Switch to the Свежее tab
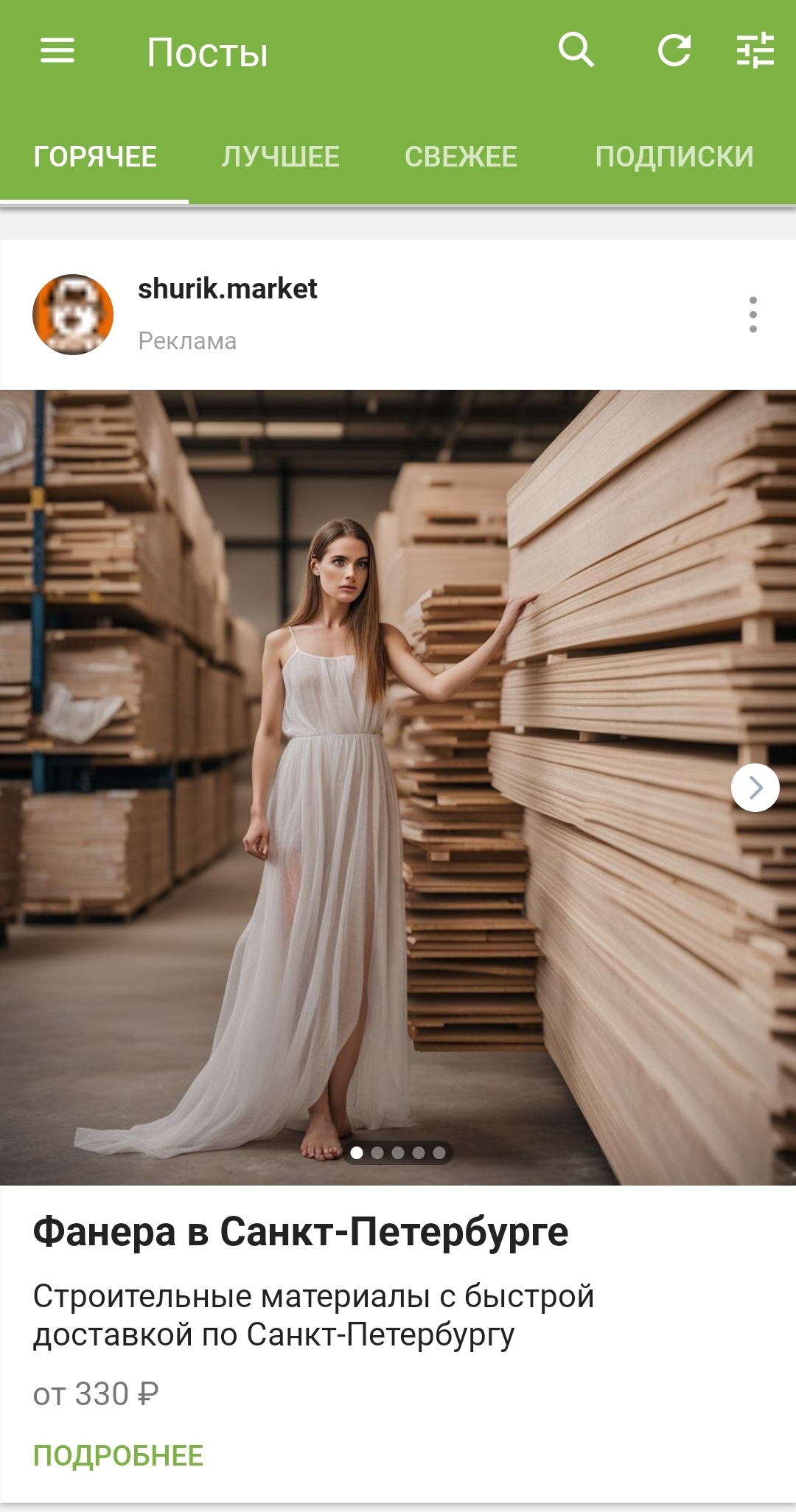 click(461, 157)
